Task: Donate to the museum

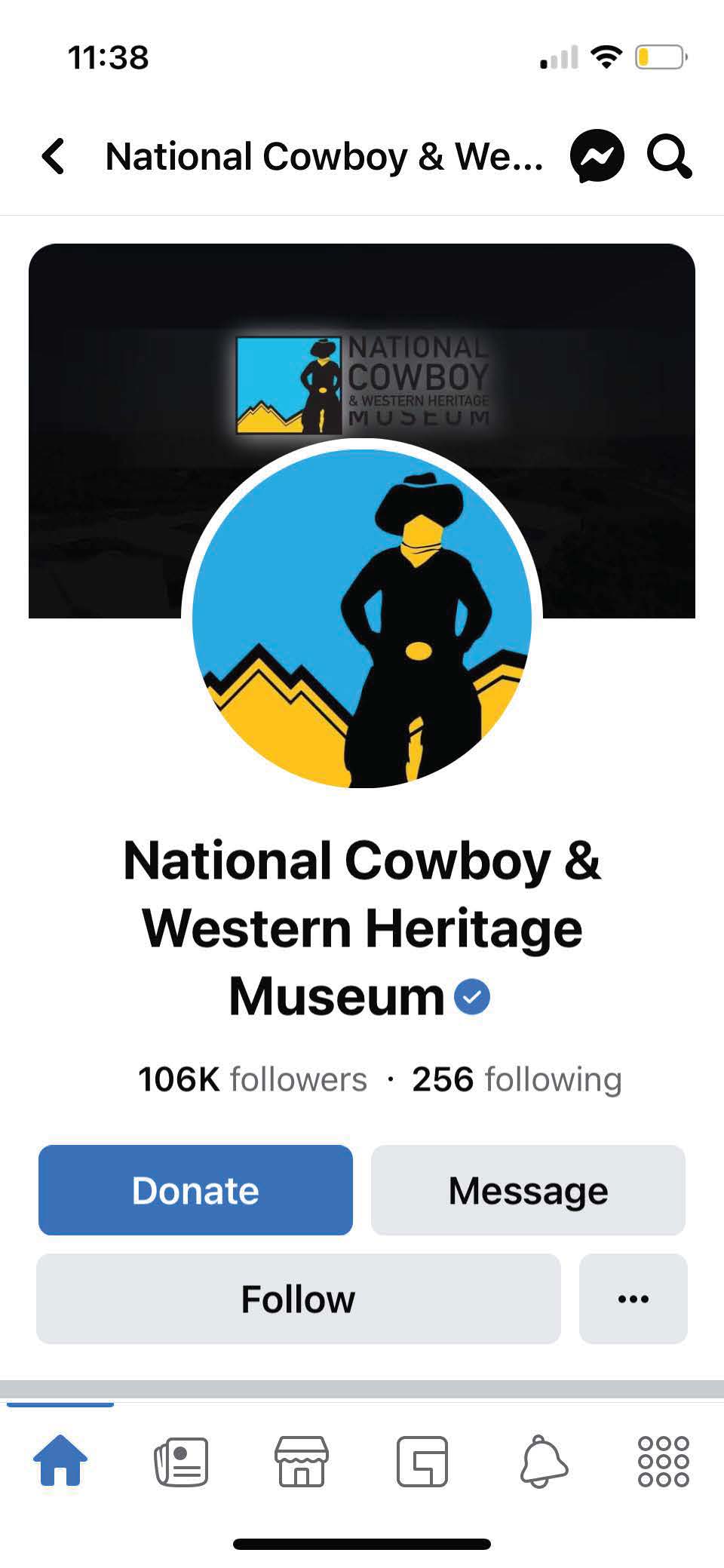Action: point(195,1189)
